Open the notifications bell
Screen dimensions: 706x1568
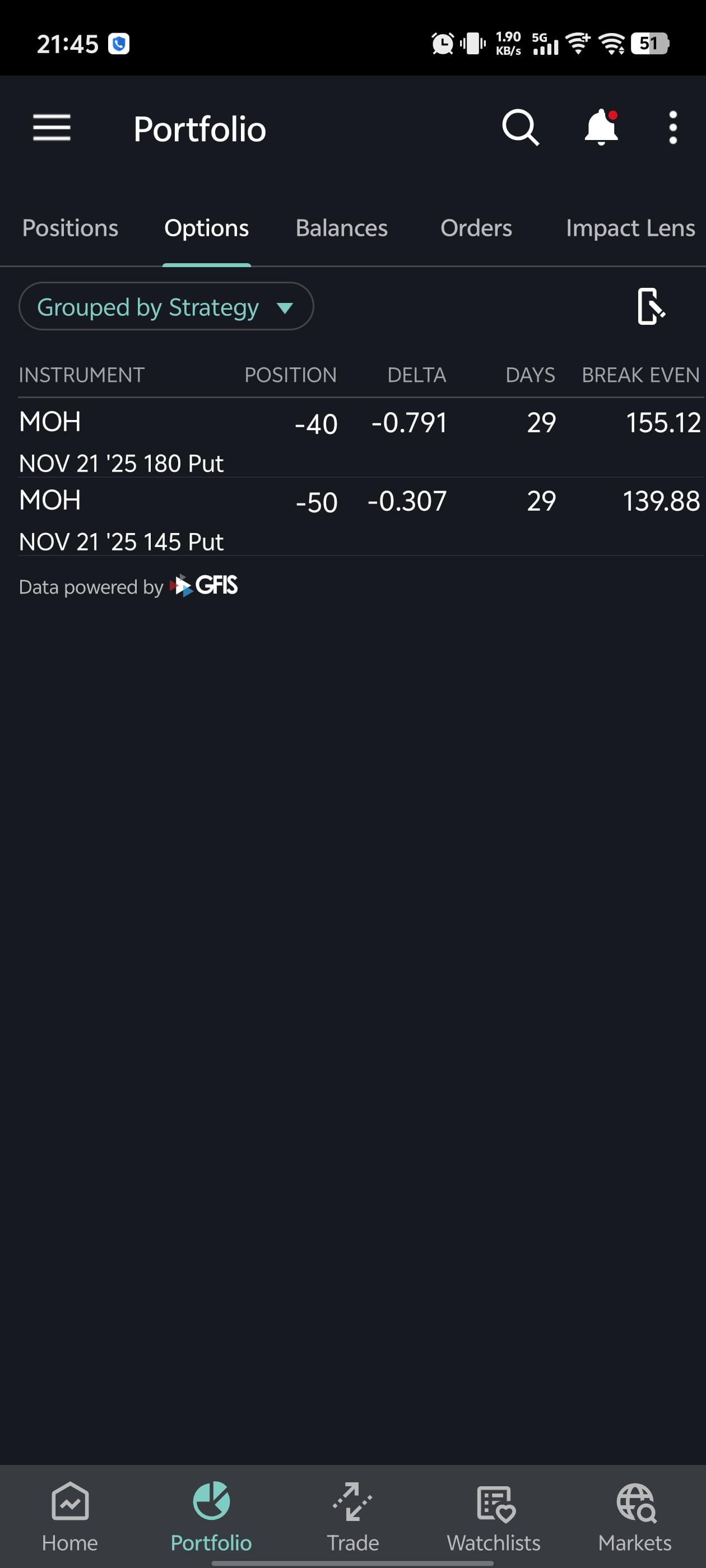click(x=601, y=128)
